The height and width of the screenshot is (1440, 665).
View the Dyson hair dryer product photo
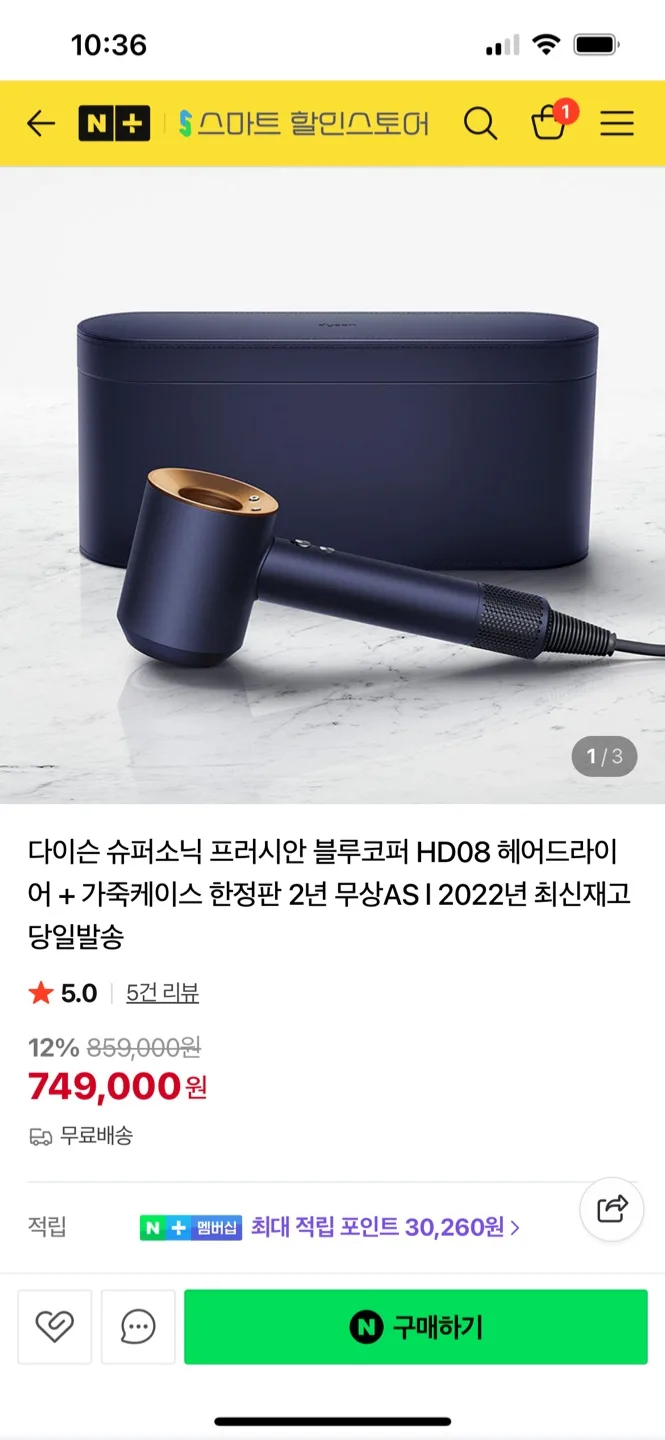332,485
